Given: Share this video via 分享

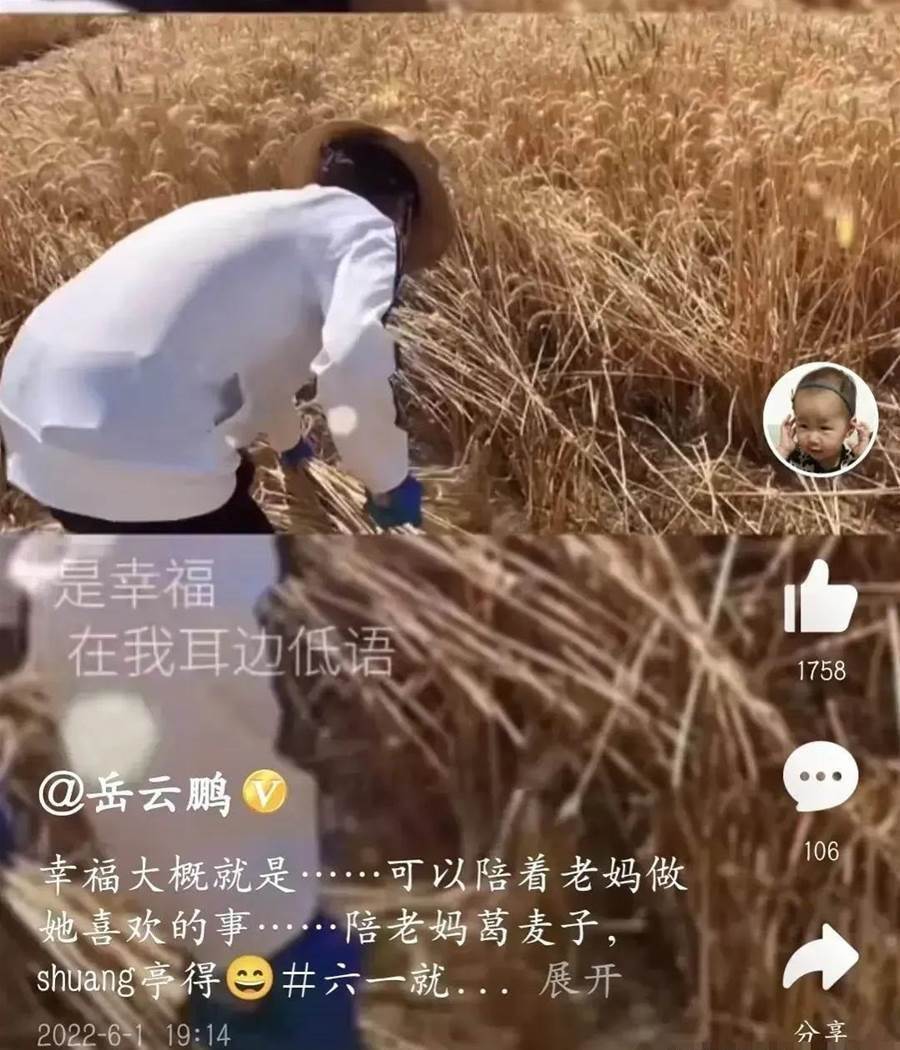Looking at the screenshot, I should pyautogui.click(x=820, y=961).
